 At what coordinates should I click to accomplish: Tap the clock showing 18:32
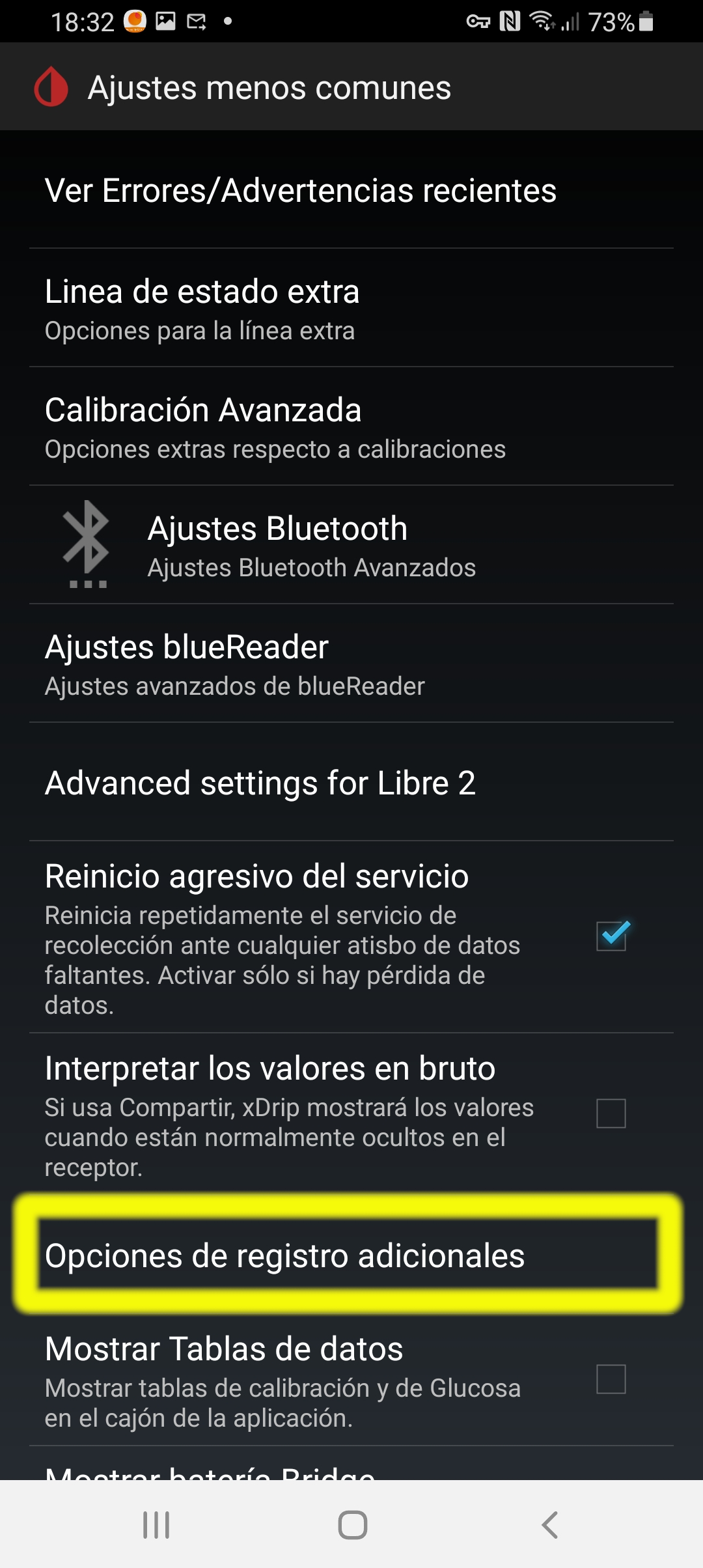85,21
